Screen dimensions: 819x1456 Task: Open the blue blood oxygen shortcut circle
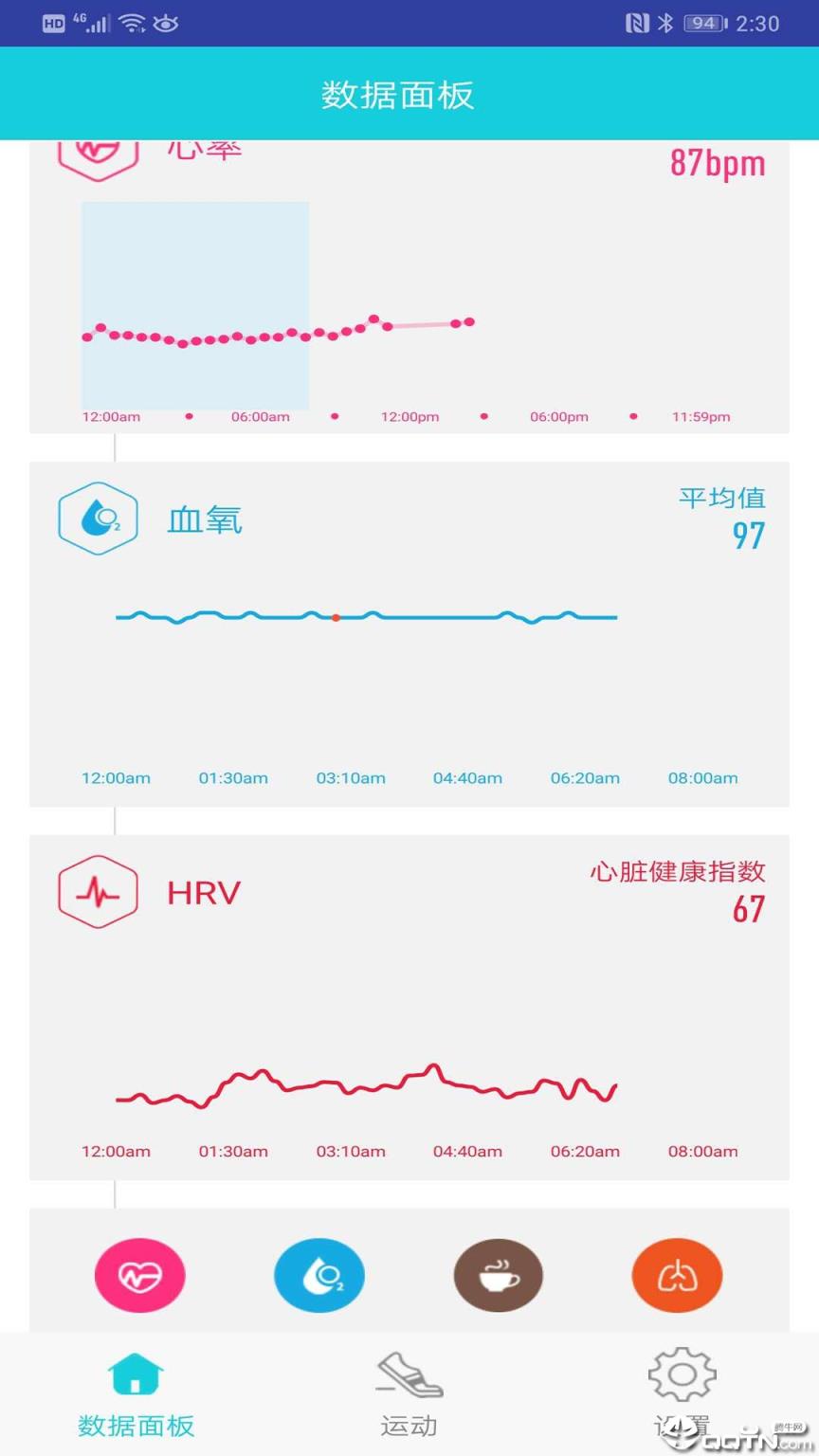[x=318, y=1276]
